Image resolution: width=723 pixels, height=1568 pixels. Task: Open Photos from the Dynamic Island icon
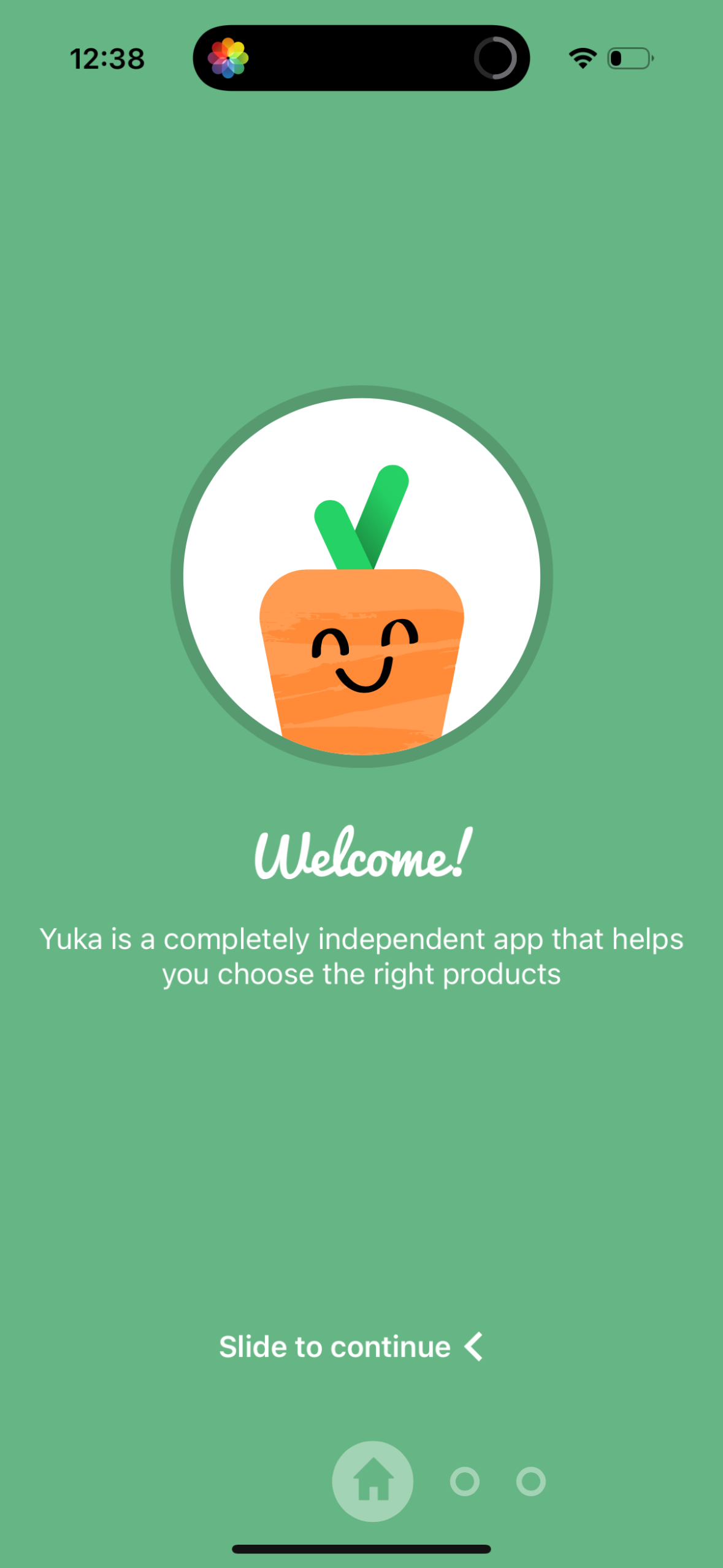(x=229, y=57)
